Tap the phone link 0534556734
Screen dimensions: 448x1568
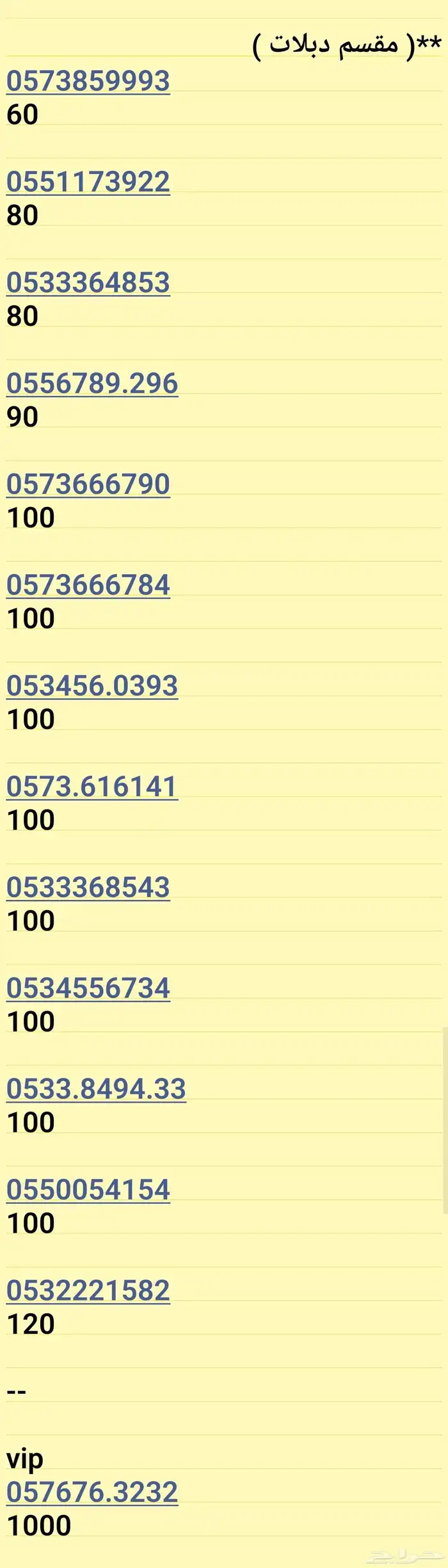(x=88, y=988)
